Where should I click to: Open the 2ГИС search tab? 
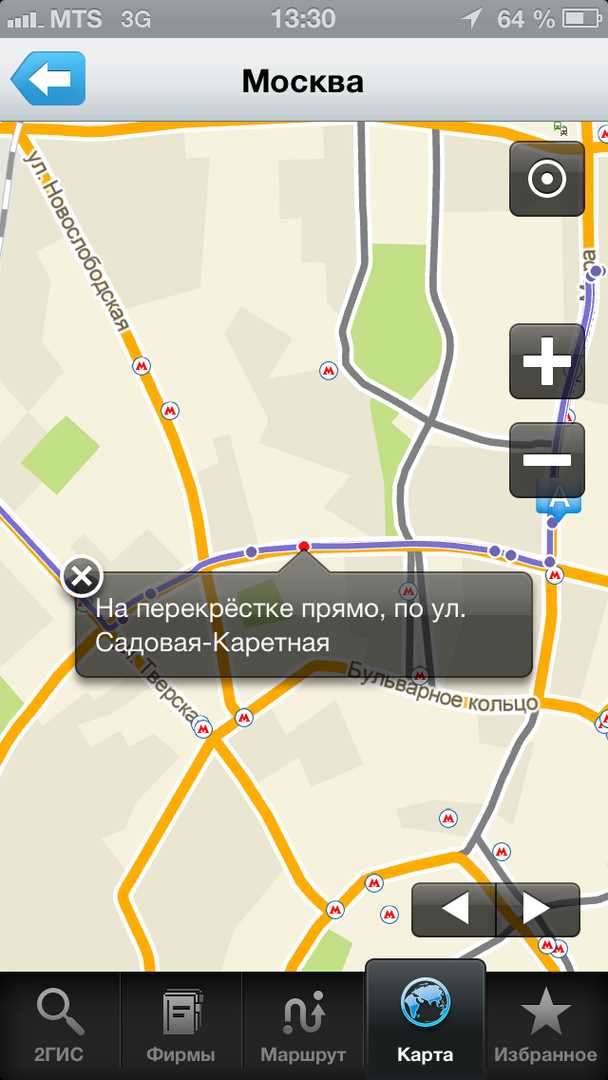(x=60, y=1025)
